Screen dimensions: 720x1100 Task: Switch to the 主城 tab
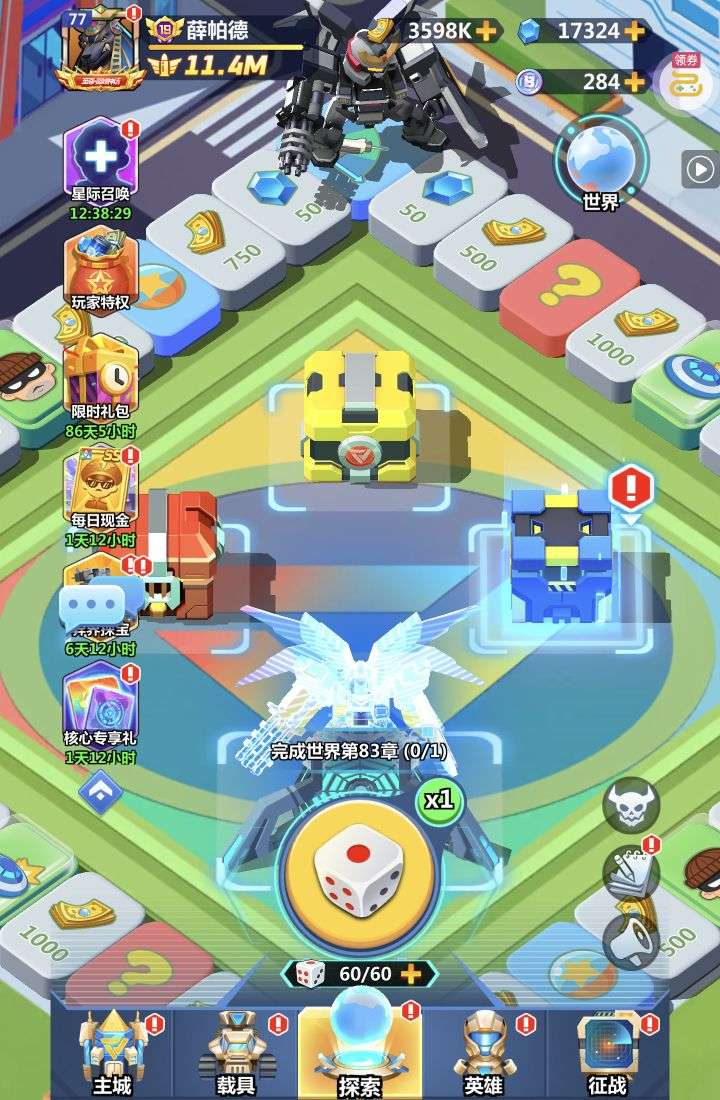(111, 1052)
